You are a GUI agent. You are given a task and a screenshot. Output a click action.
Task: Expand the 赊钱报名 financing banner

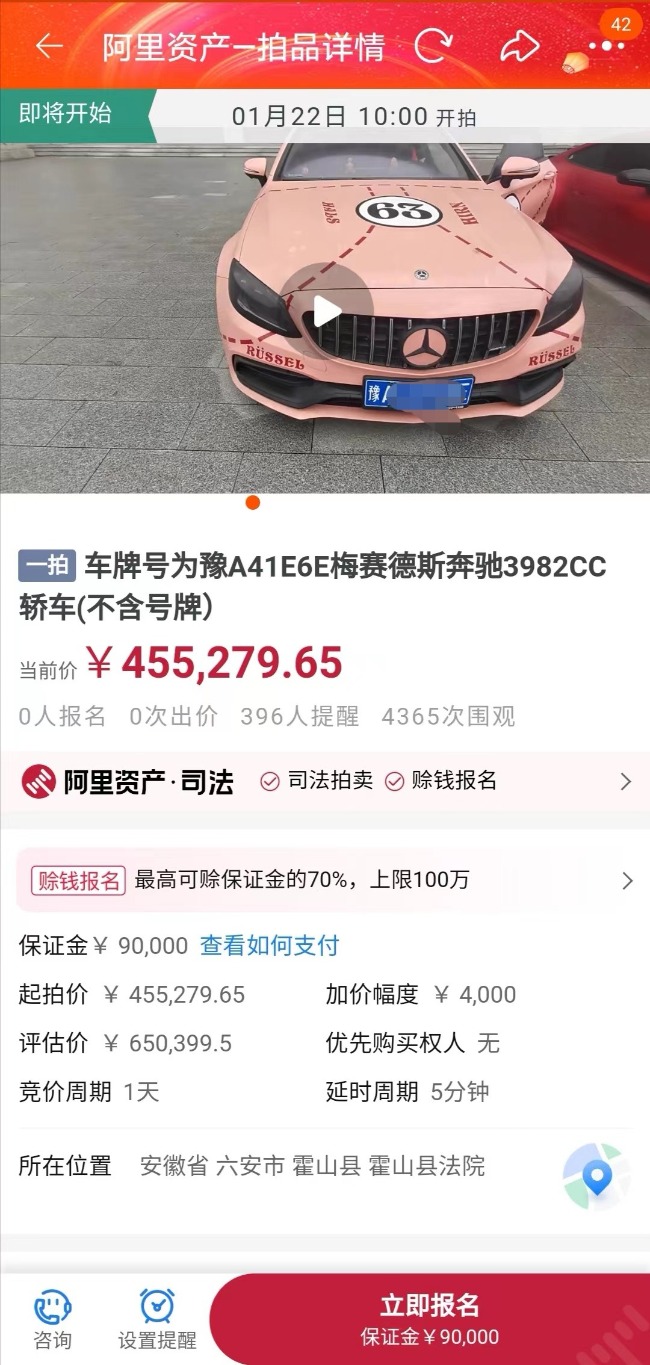tap(325, 880)
